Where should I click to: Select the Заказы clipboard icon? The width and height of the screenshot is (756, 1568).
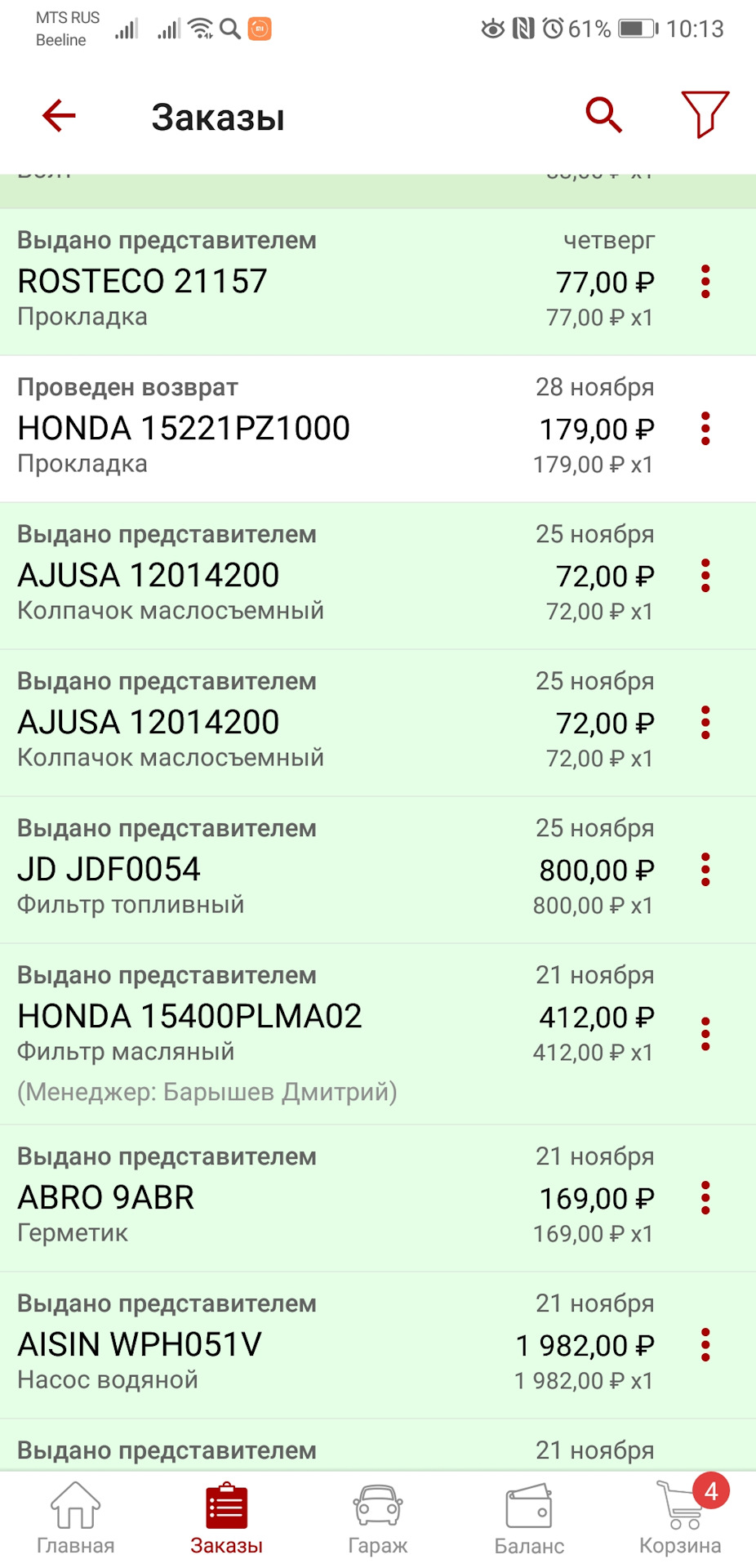point(226,1507)
